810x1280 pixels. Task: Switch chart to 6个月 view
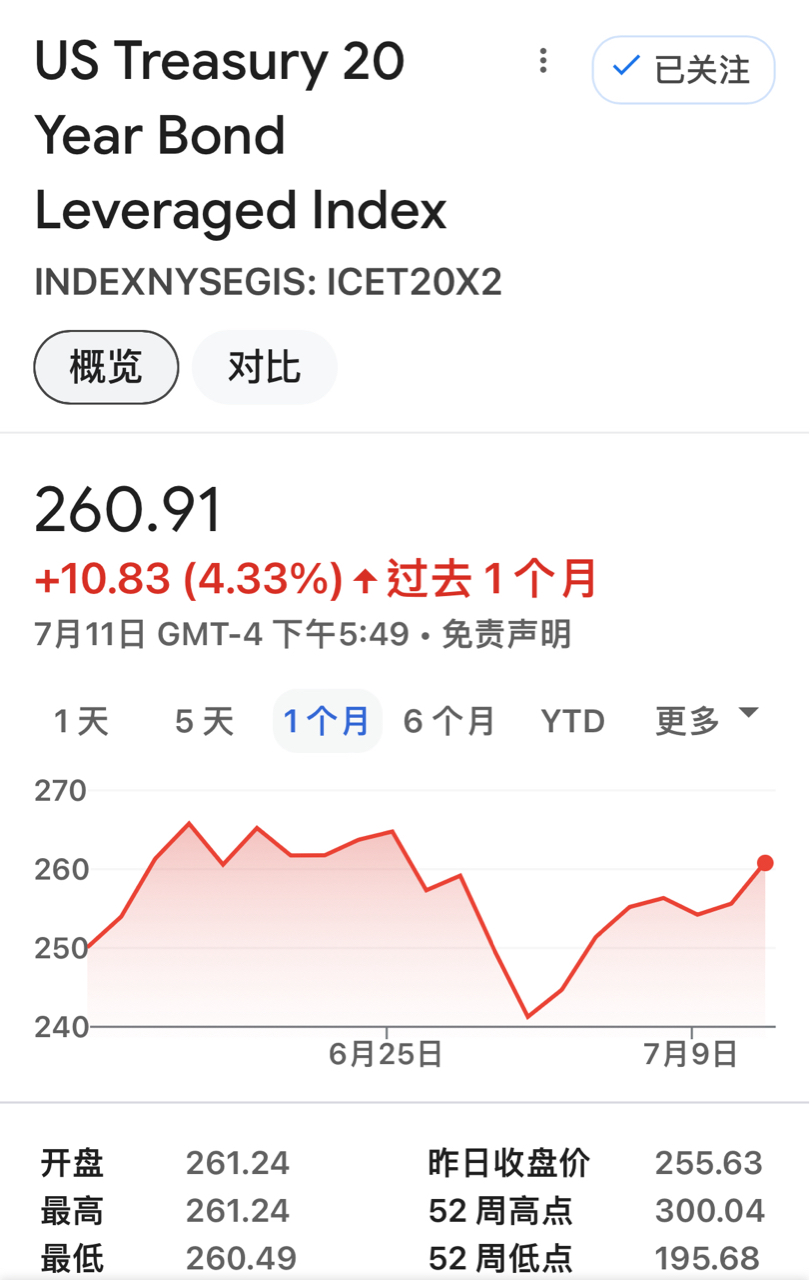coord(449,721)
